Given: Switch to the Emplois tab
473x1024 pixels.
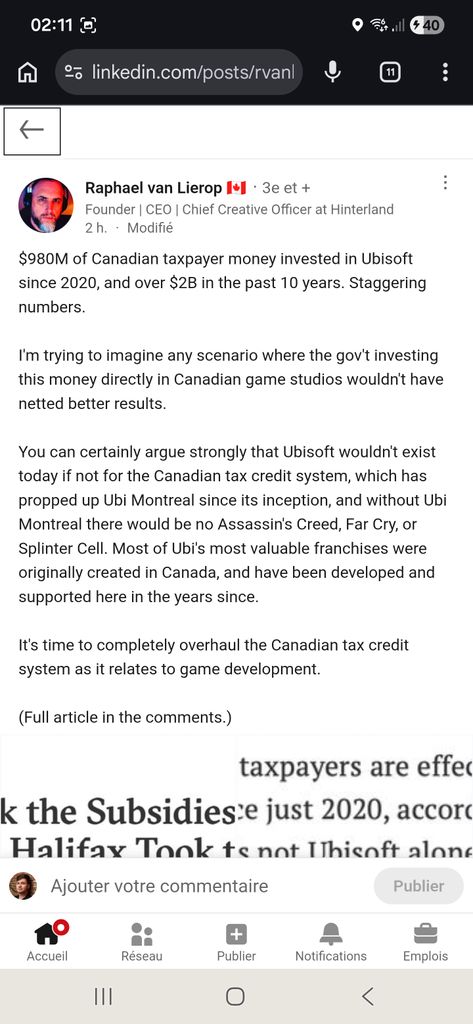Looking at the screenshot, I should click(425, 941).
